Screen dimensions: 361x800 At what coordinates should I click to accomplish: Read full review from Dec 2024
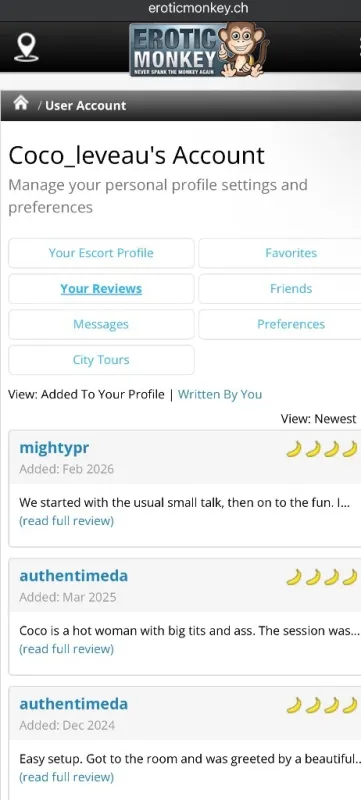point(66,777)
